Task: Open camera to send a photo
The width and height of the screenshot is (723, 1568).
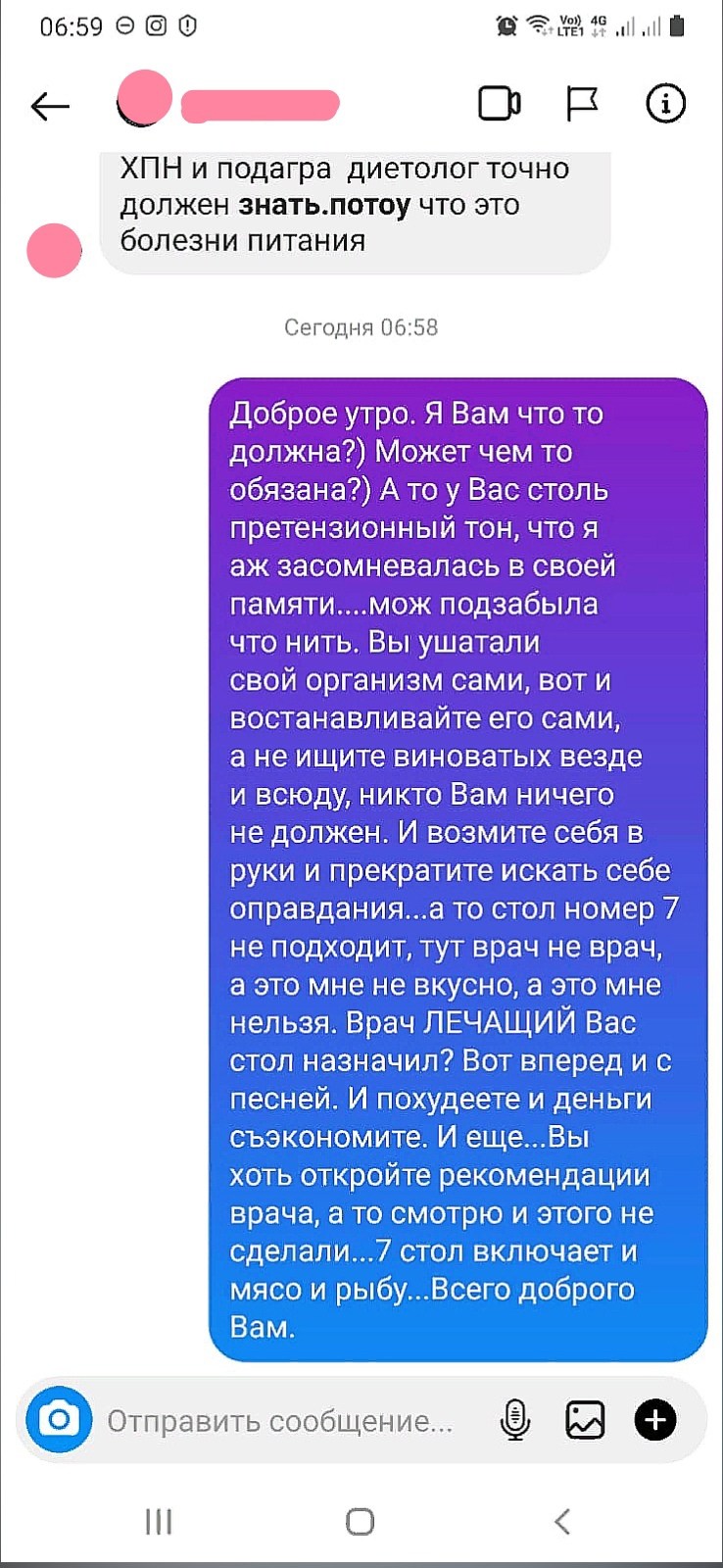Action: 59,1419
